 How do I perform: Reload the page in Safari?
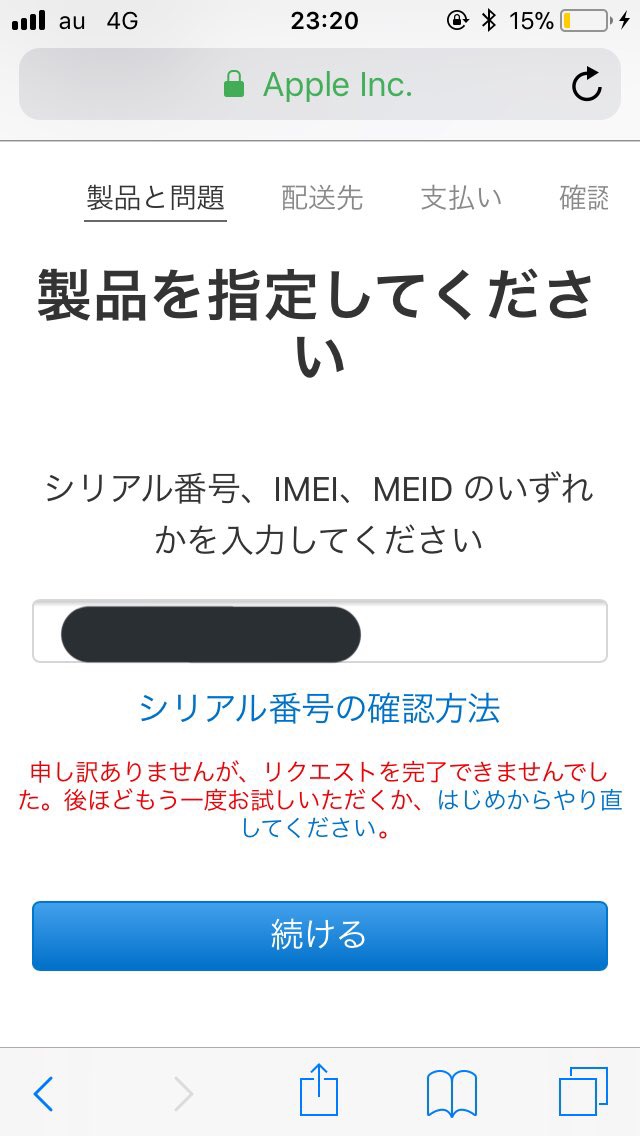[587, 85]
